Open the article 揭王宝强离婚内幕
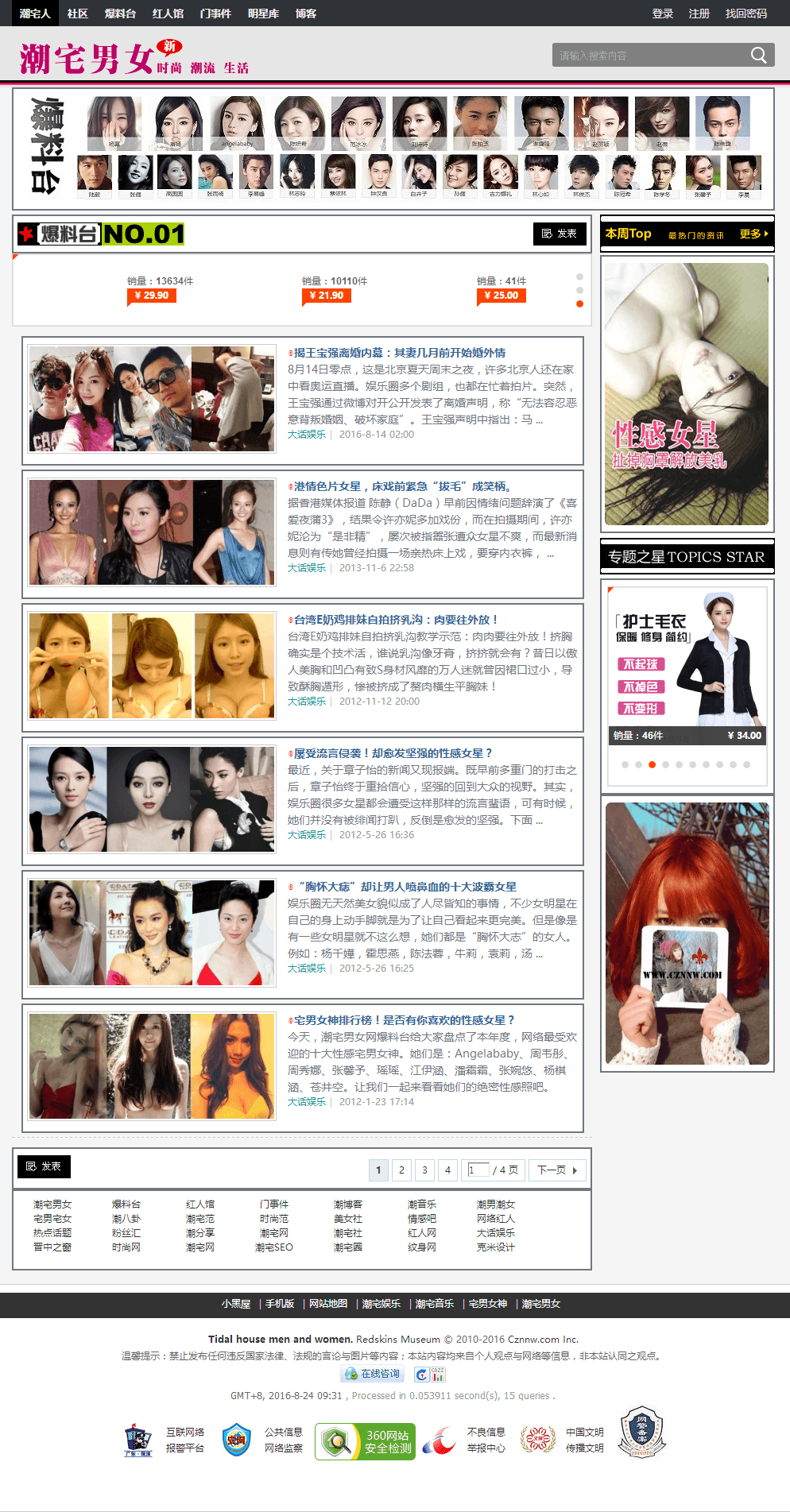The height and width of the screenshot is (1512, 790). (x=399, y=353)
